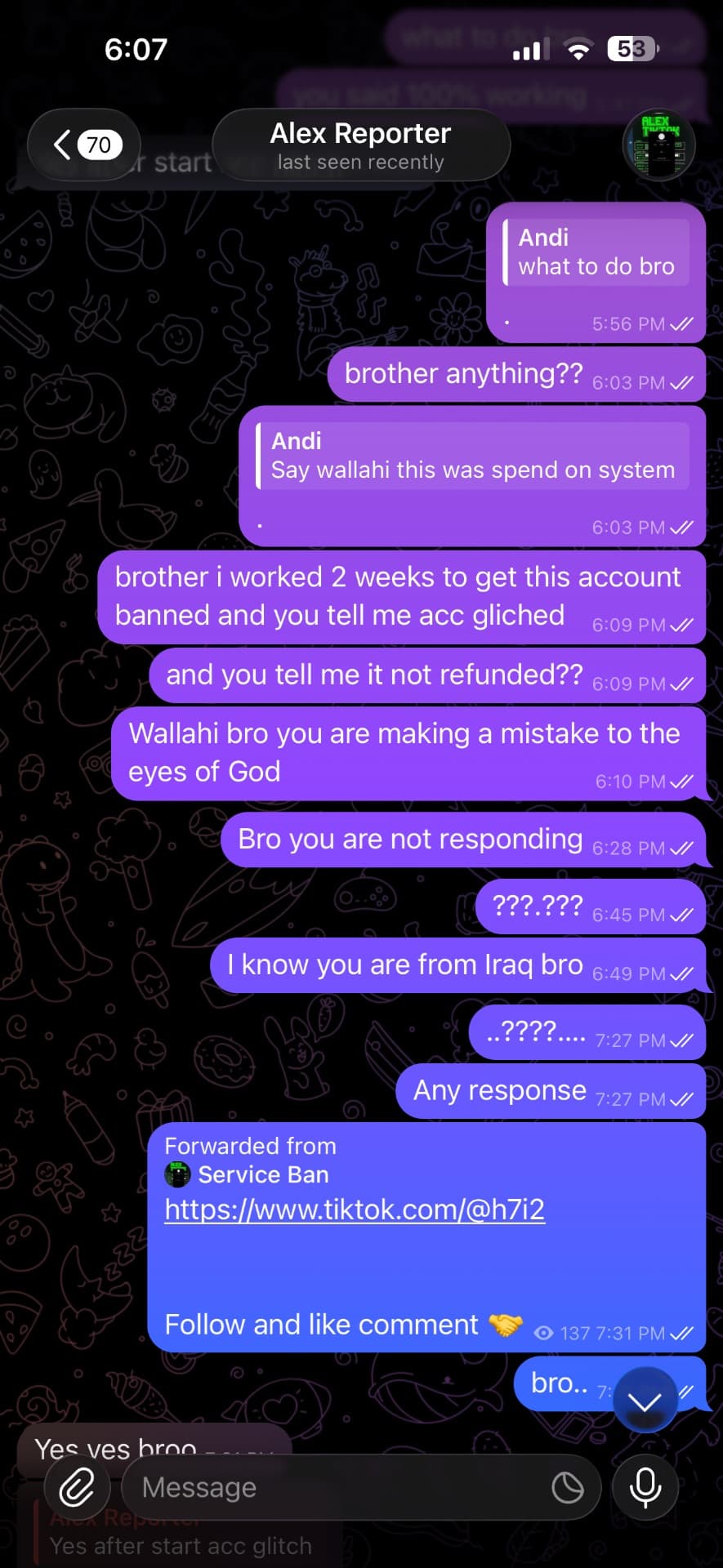Open the tiktok.com/@h7i2 link
This screenshot has width=723, height=1568.
coord(355,1209)
